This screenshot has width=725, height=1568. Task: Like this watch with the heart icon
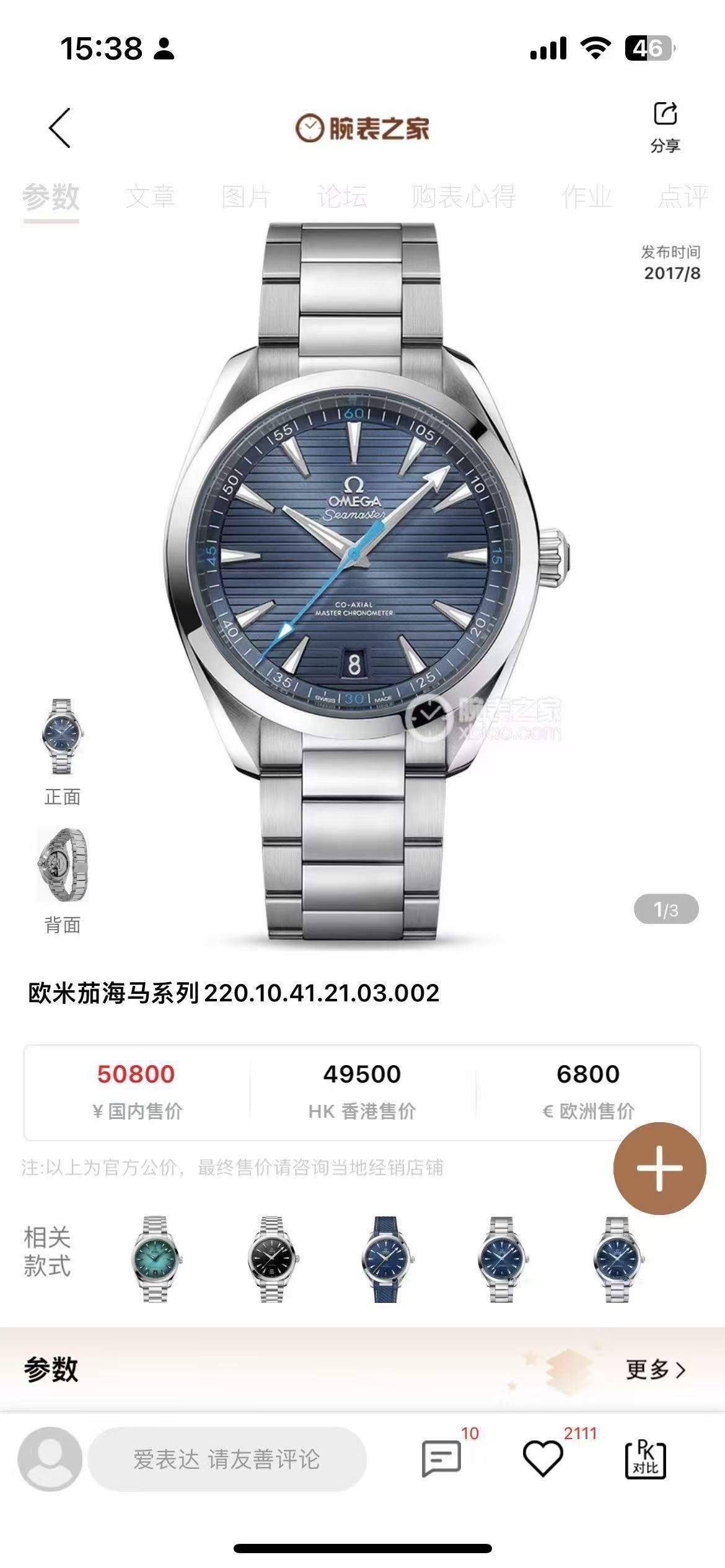click(543, 1459)
